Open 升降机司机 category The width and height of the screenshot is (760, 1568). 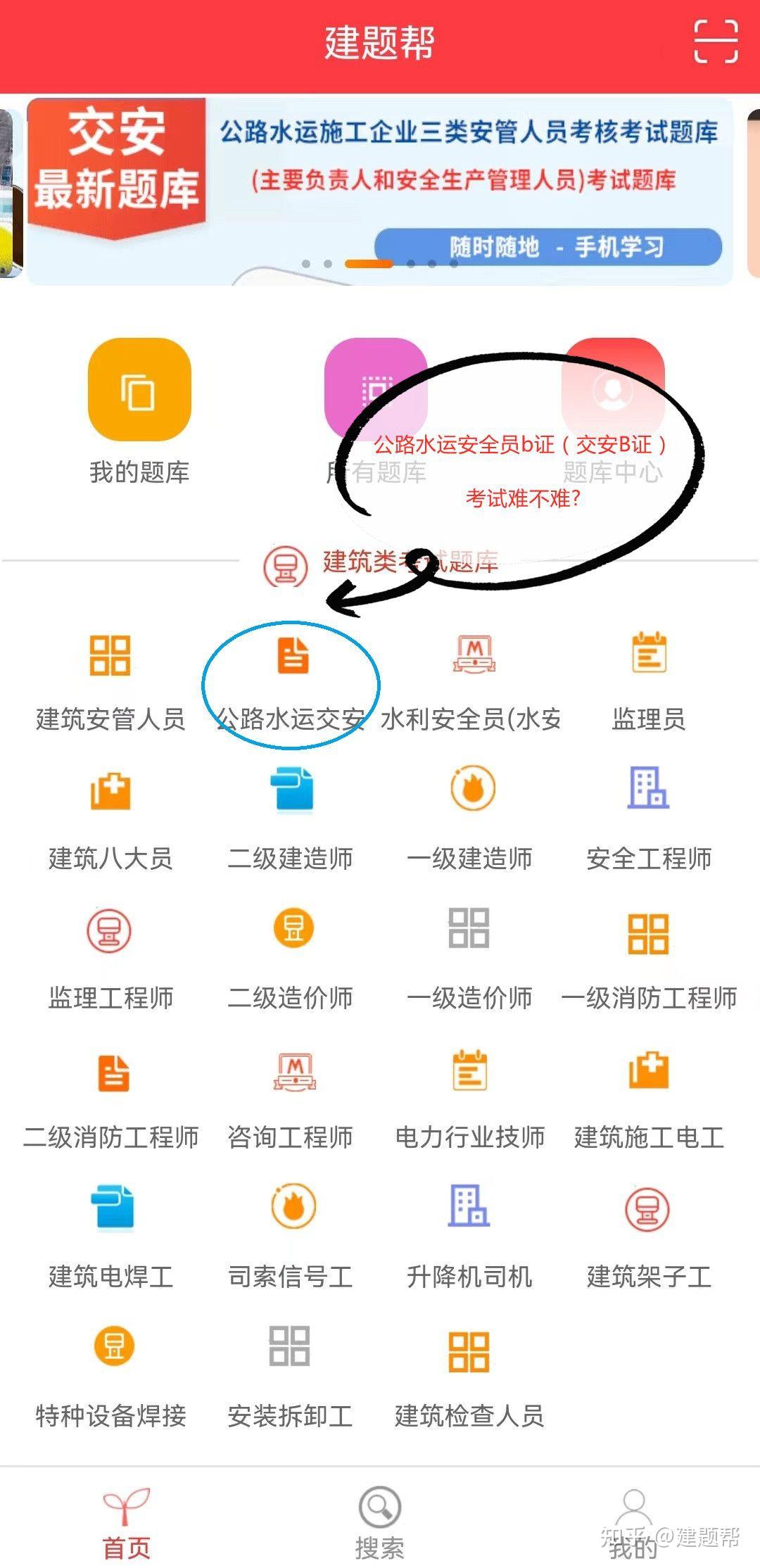(470, 1238)
